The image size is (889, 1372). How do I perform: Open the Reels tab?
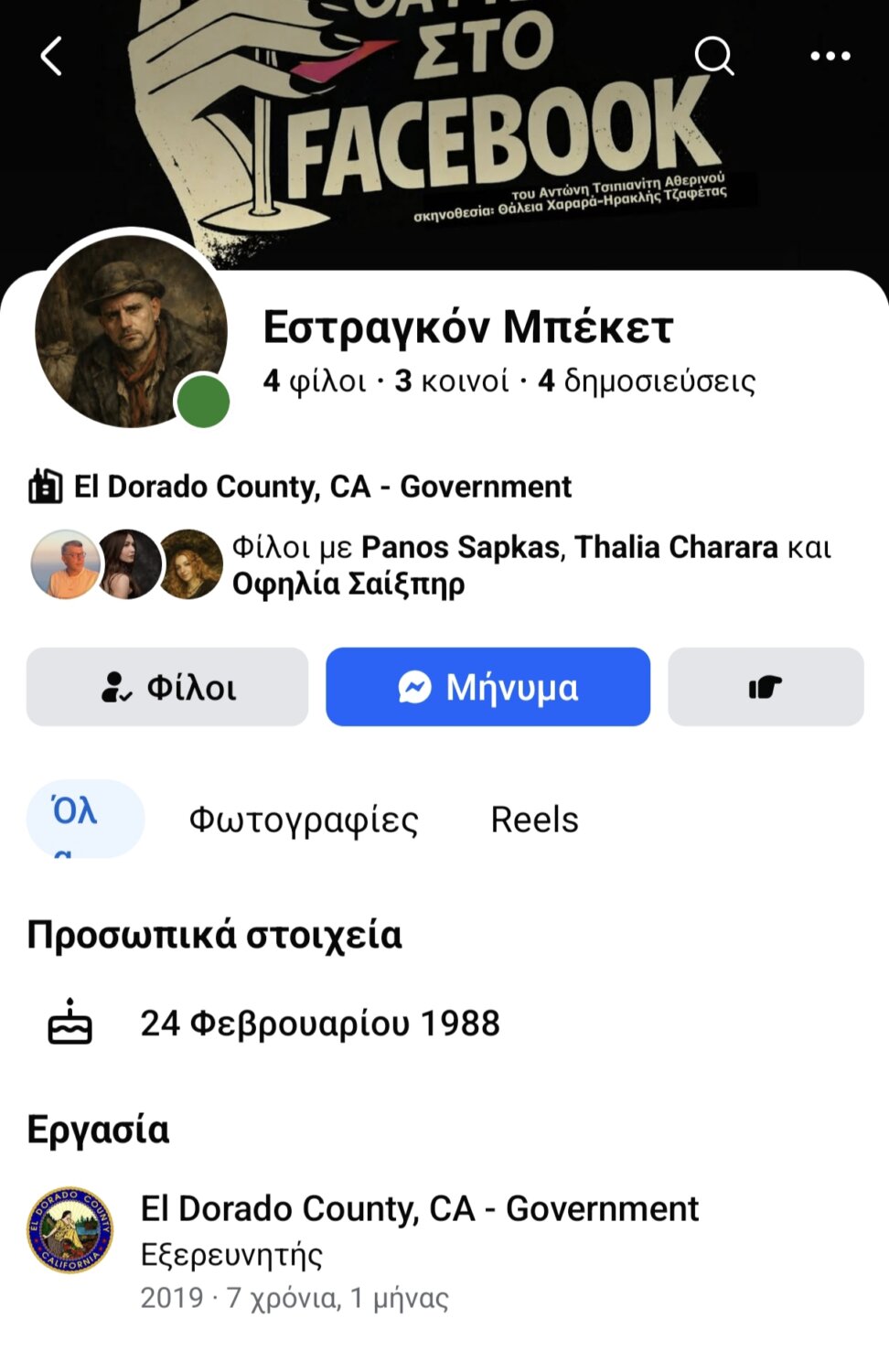(534, 820)
